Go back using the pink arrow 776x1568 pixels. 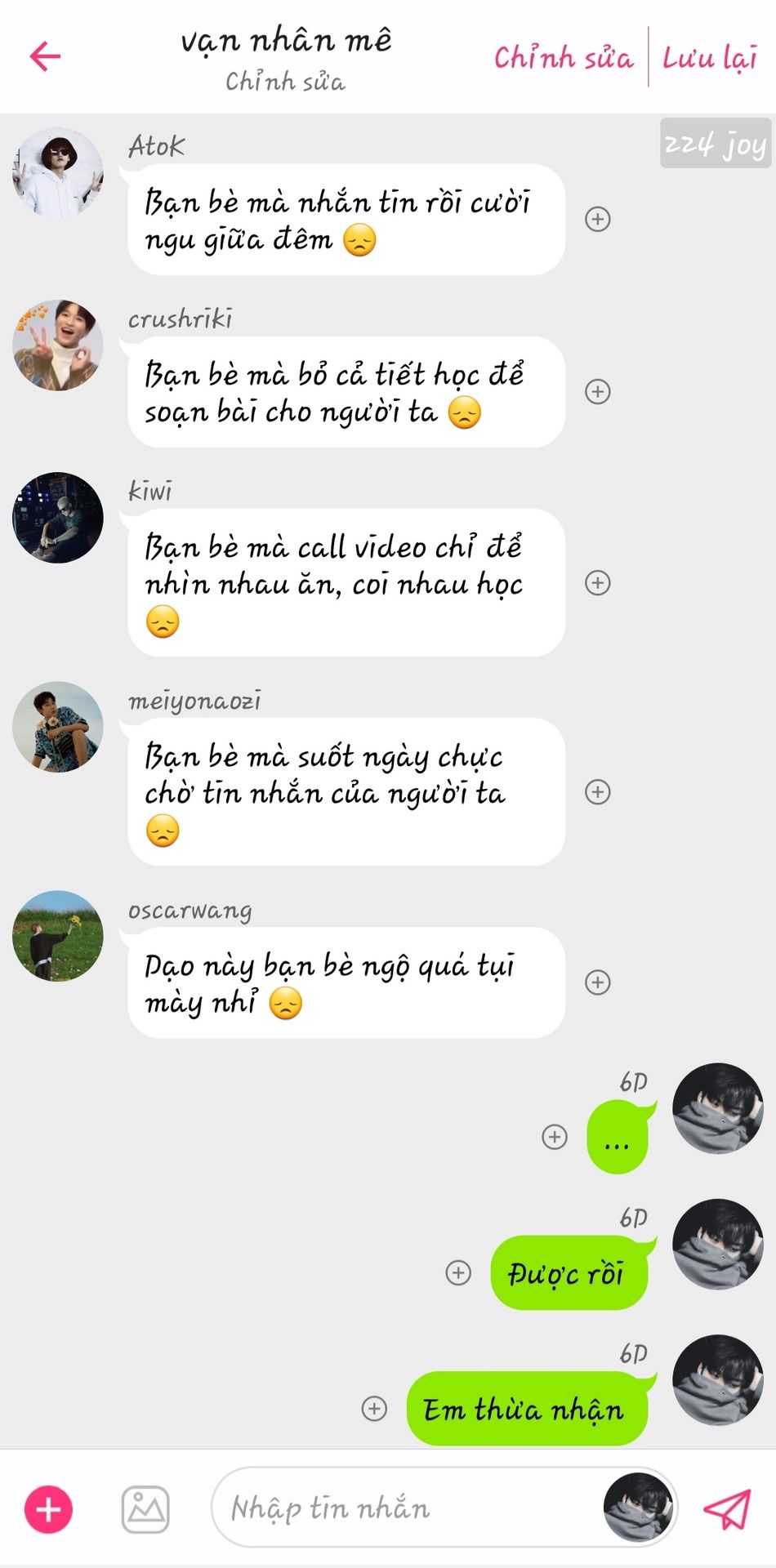point(45,56)
